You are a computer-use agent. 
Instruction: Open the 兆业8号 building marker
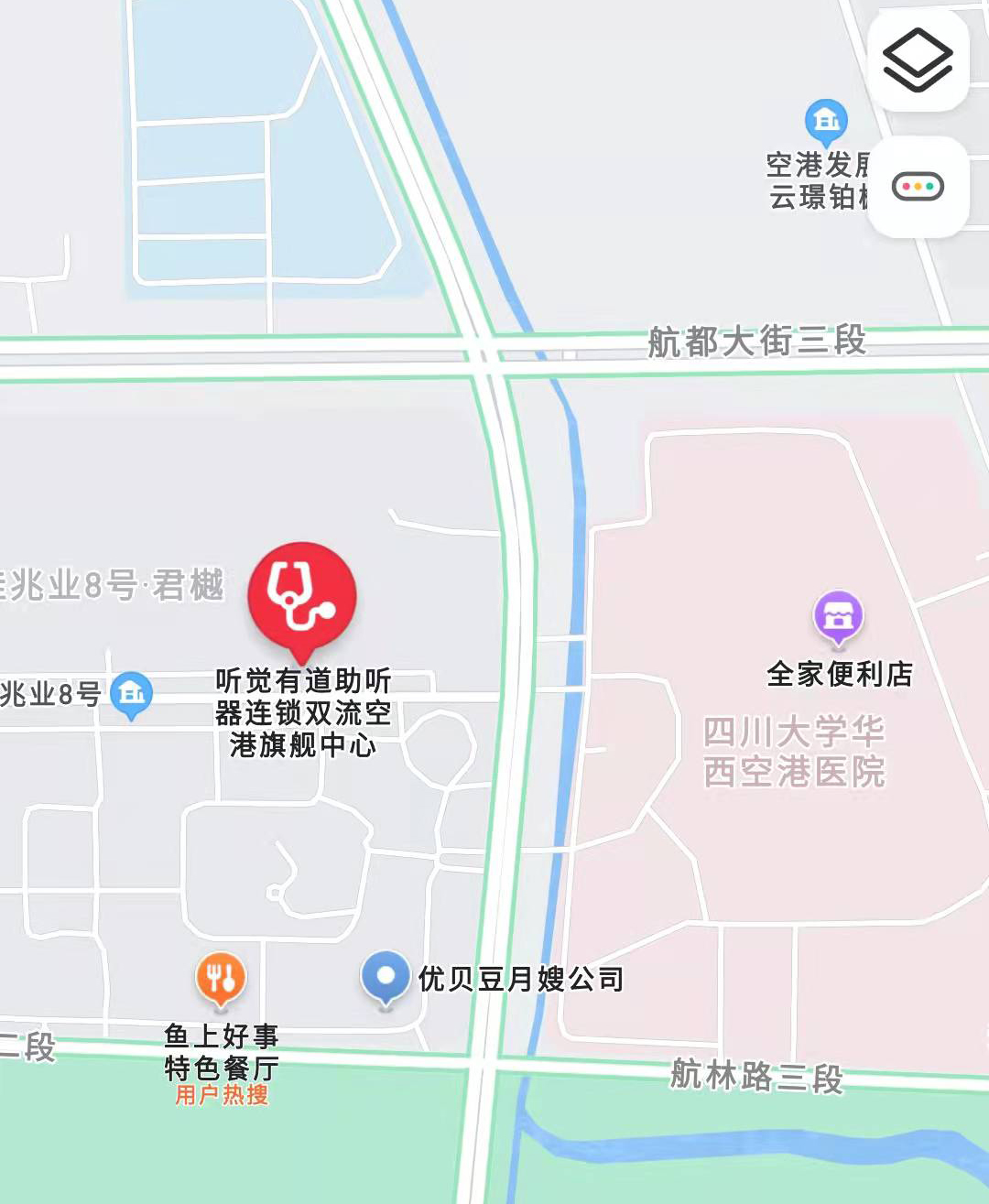pyautogui.click(x=131, y=693)
